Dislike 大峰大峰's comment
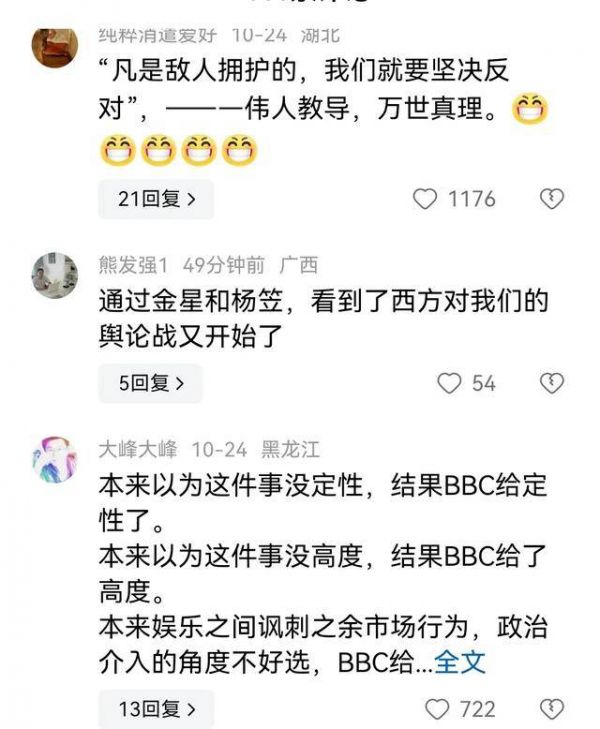 [552, 709]
